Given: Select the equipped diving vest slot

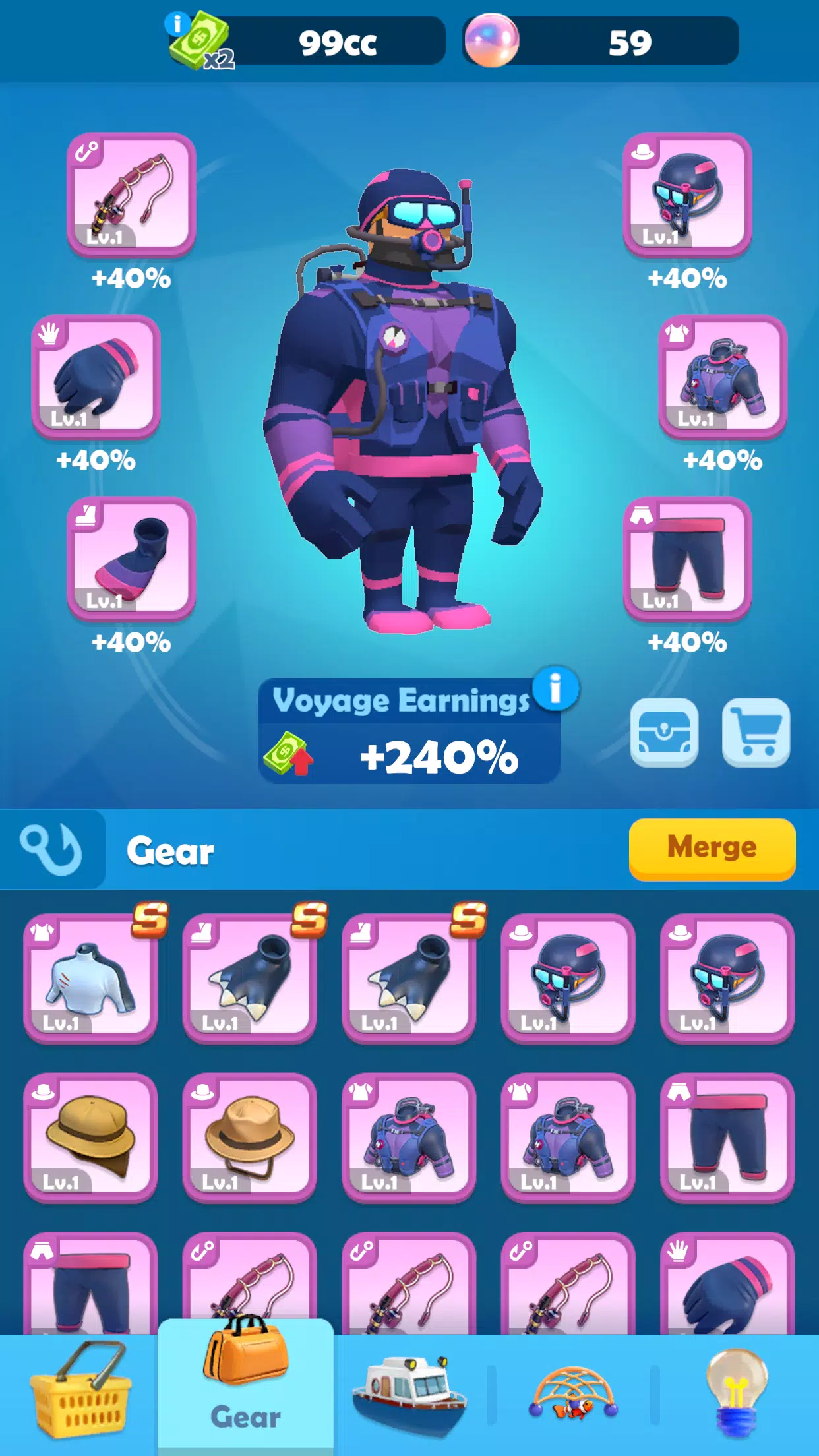Looking at the screenshot, I should [722, 376].
